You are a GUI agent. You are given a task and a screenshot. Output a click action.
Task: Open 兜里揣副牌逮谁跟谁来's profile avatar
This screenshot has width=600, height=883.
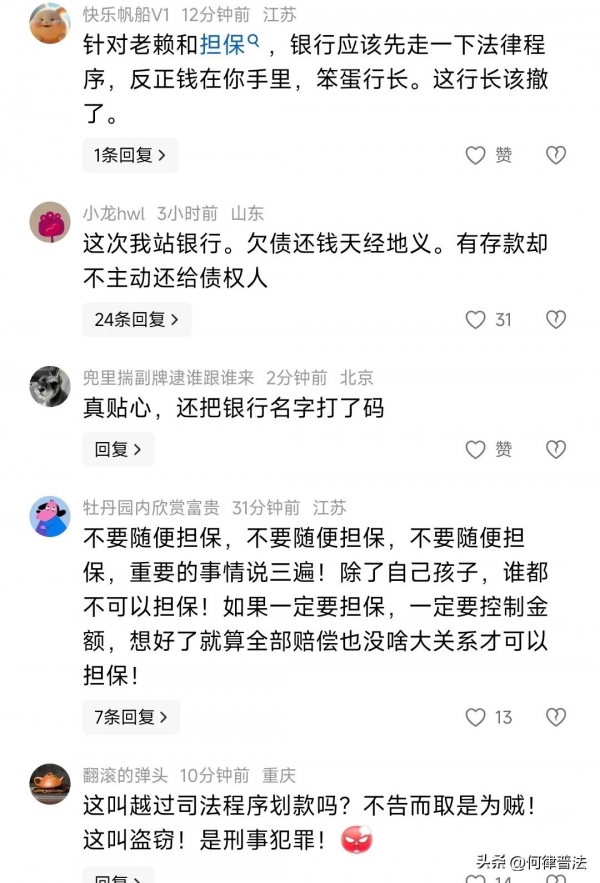point(49,386)
